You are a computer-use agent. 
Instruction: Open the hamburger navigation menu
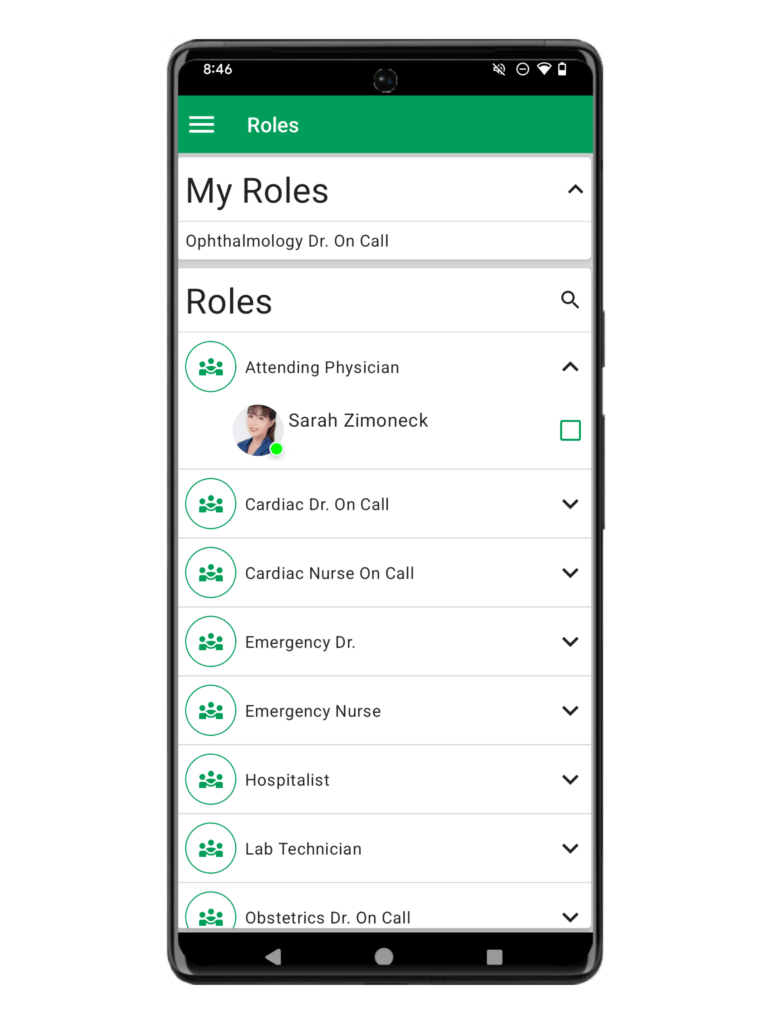pyautogui.click(x=202, y=125)
